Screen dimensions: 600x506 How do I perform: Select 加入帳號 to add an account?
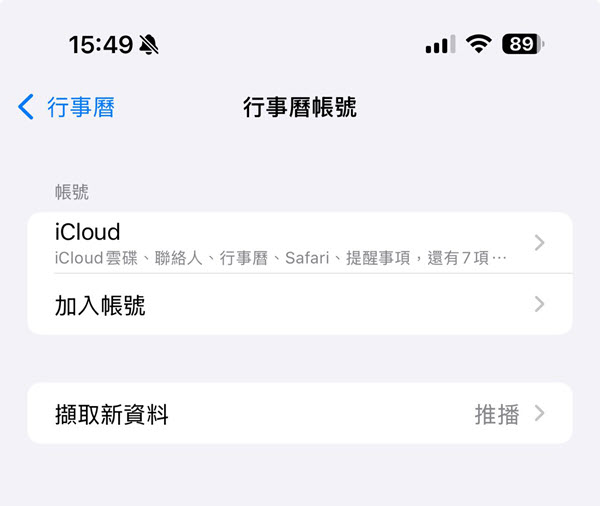tap(299, 305)
